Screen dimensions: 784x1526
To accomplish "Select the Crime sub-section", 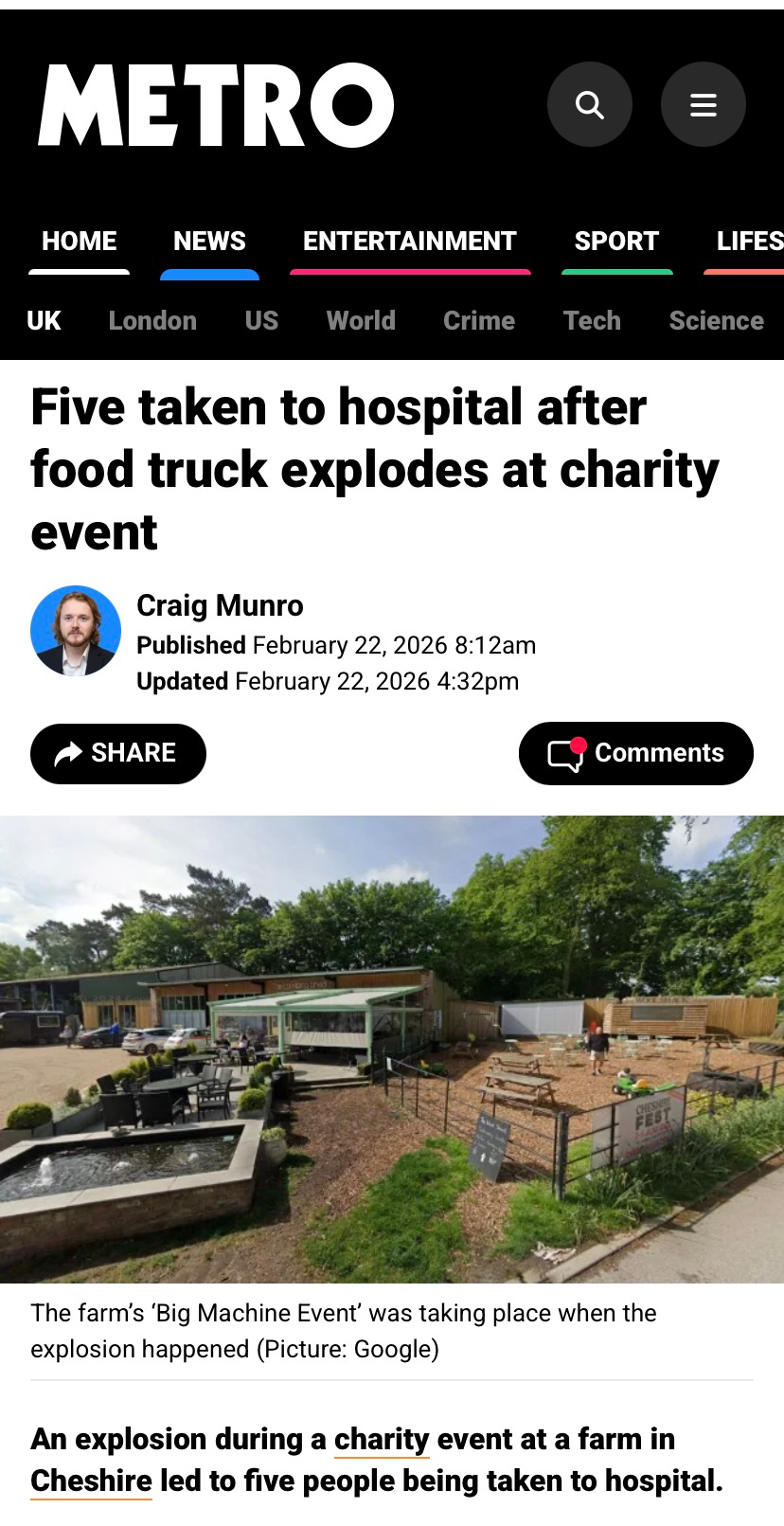I will pos(479,321).
